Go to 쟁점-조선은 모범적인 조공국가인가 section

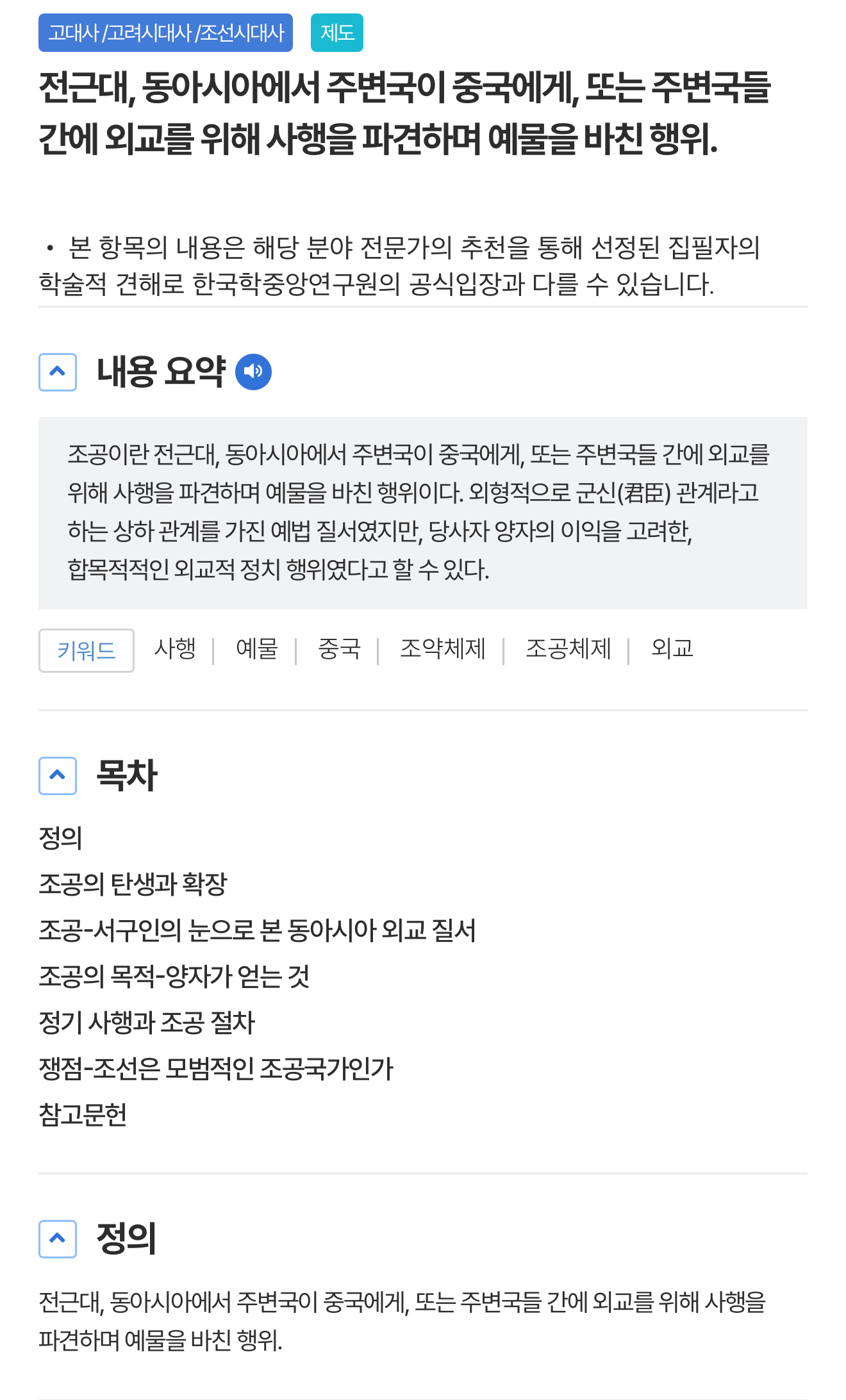(216, 1069)
